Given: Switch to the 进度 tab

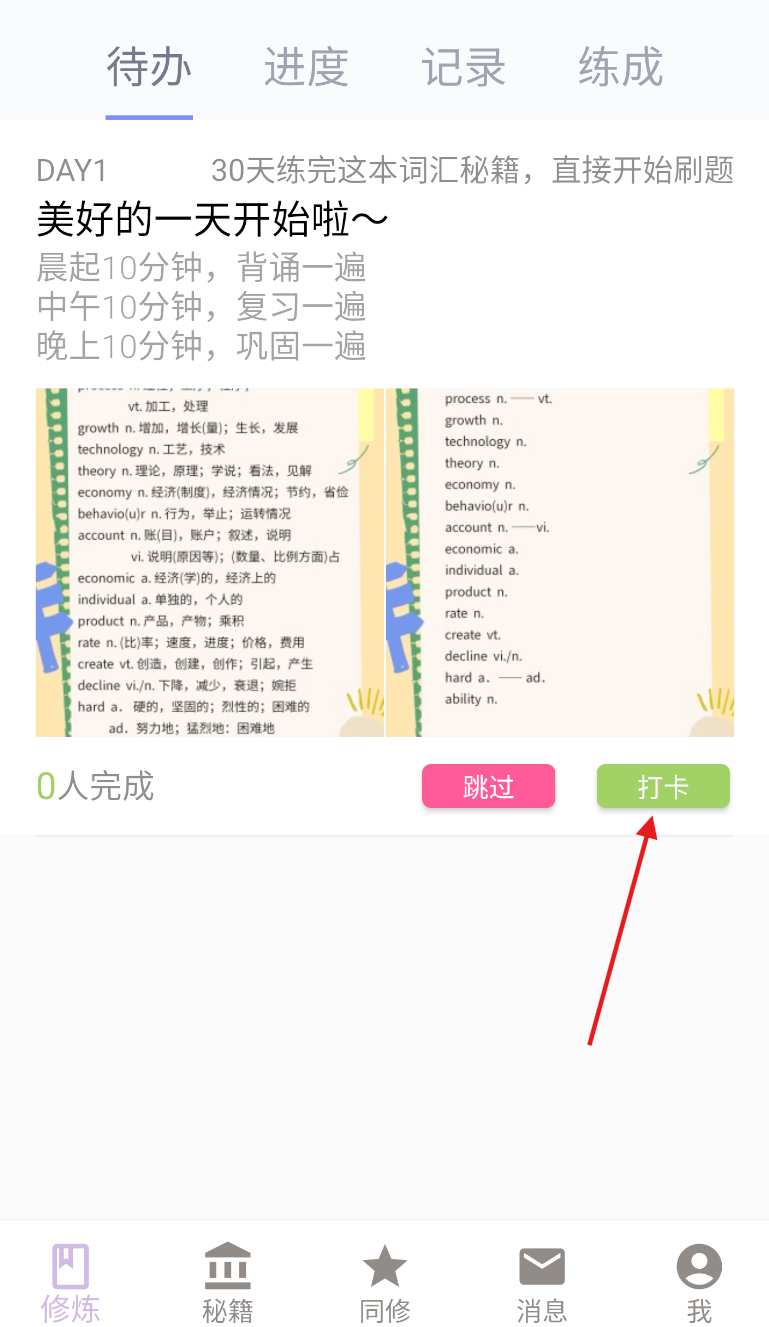Looking at the screenshot, I should point(306,68).
